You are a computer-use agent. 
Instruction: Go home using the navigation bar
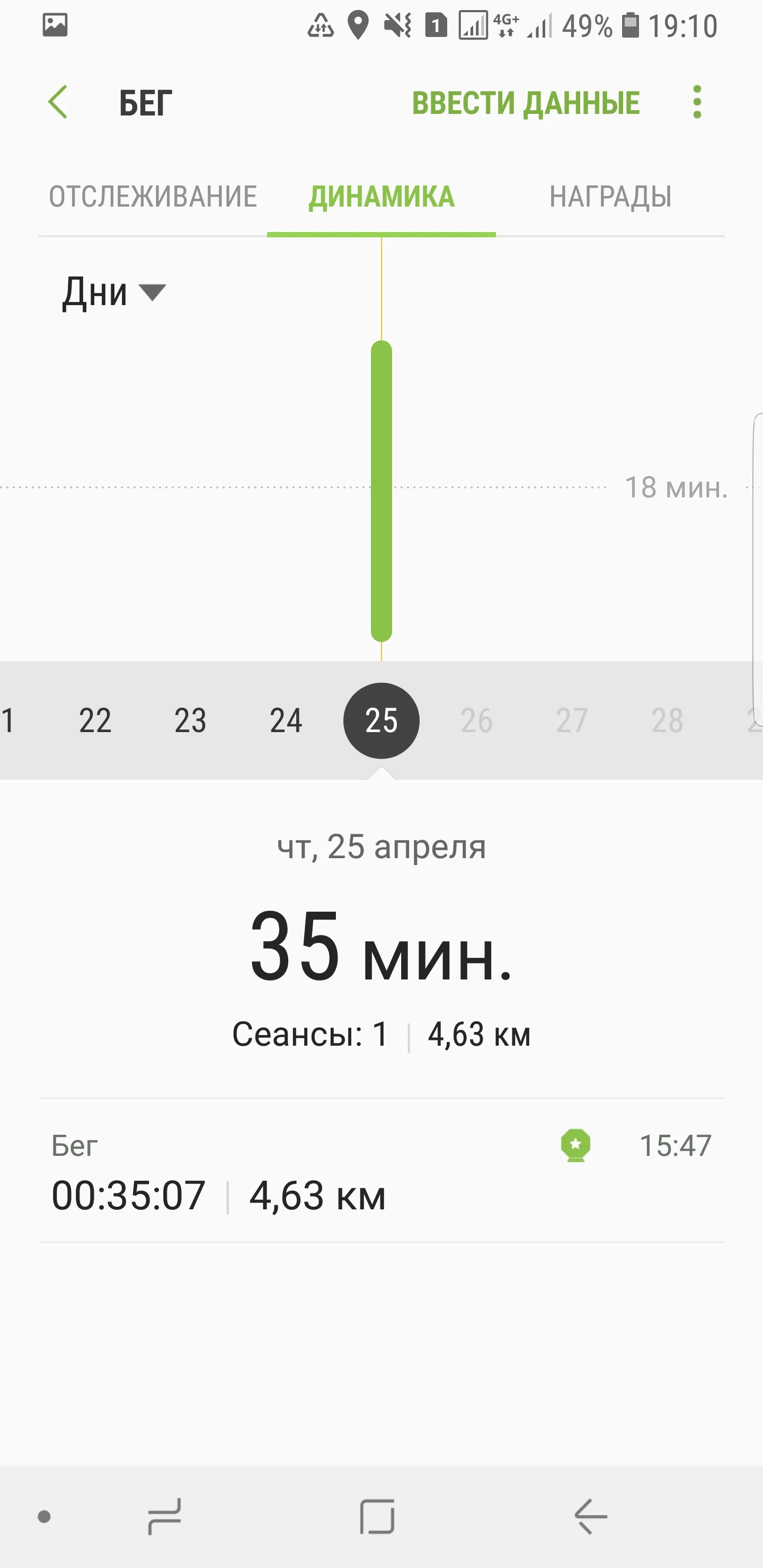point(378,1517)
